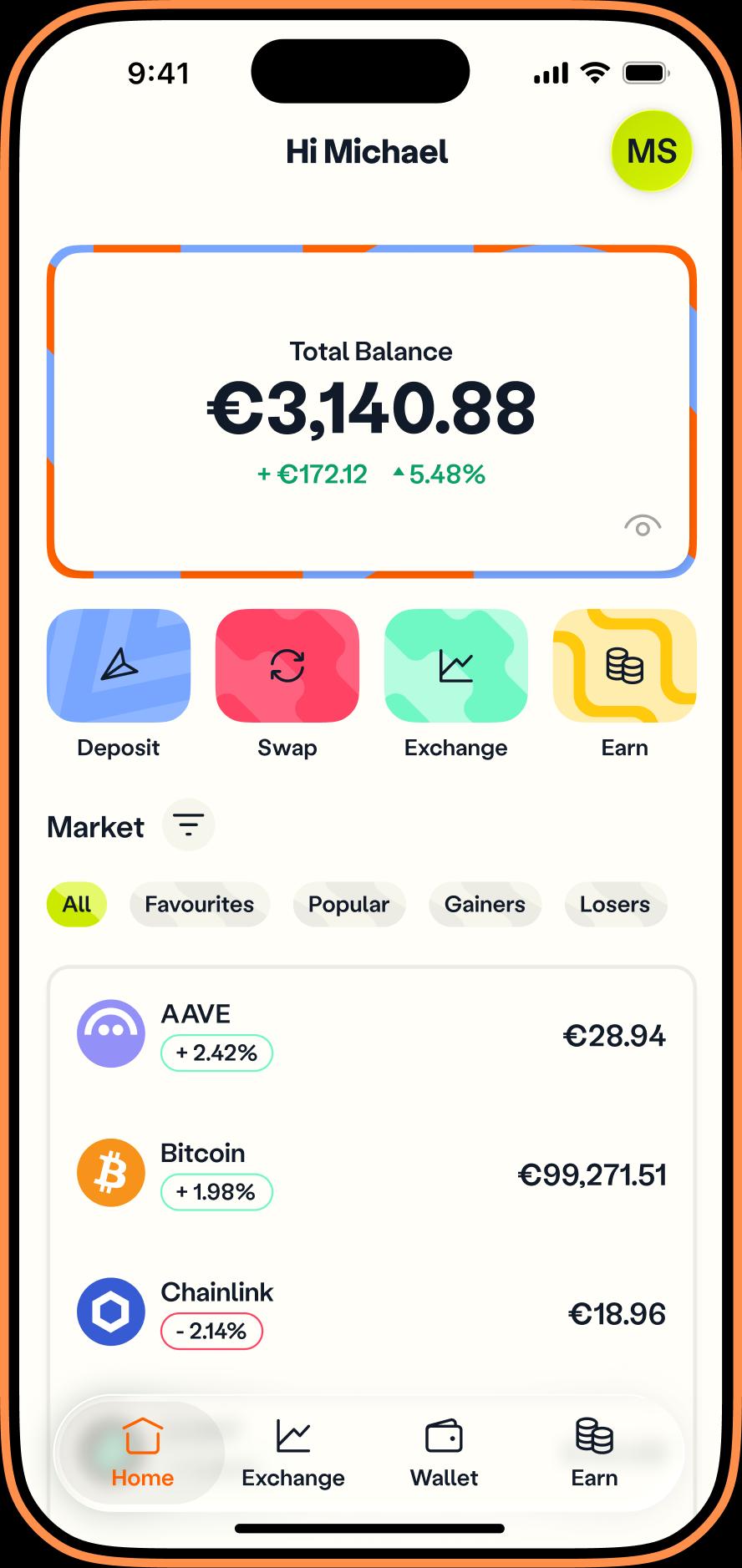
Task: Toggle balance visibility with the eye icon
Action: 643,525
